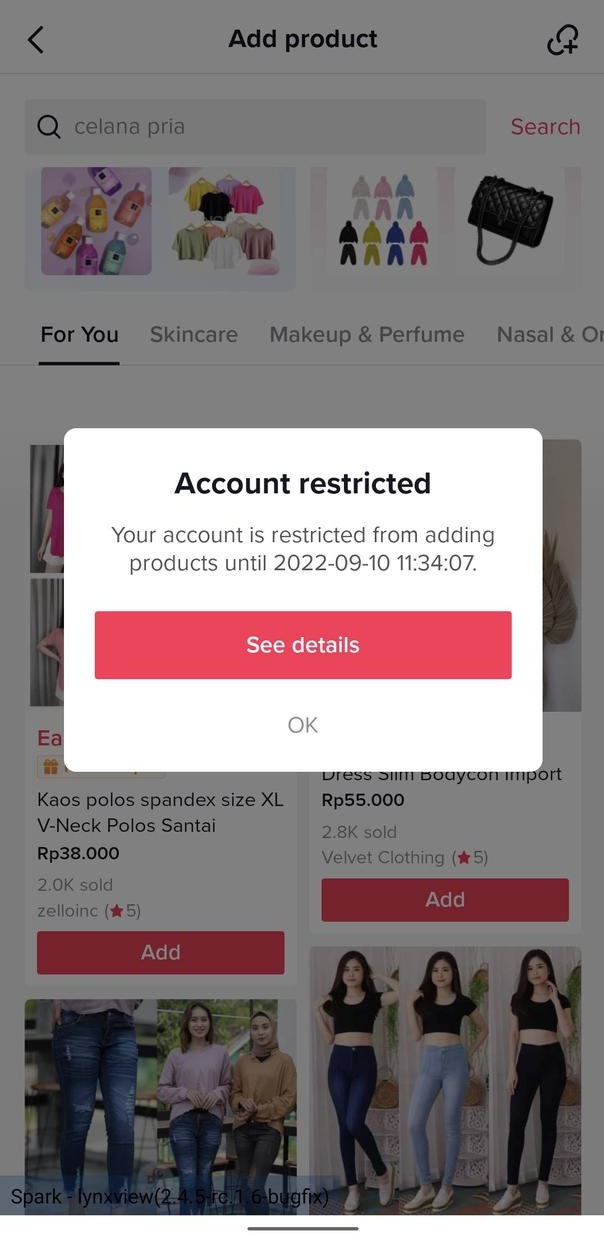Tap the red Search button
The width and height of the screenshot is (604, 1239).
click(545, 127)
